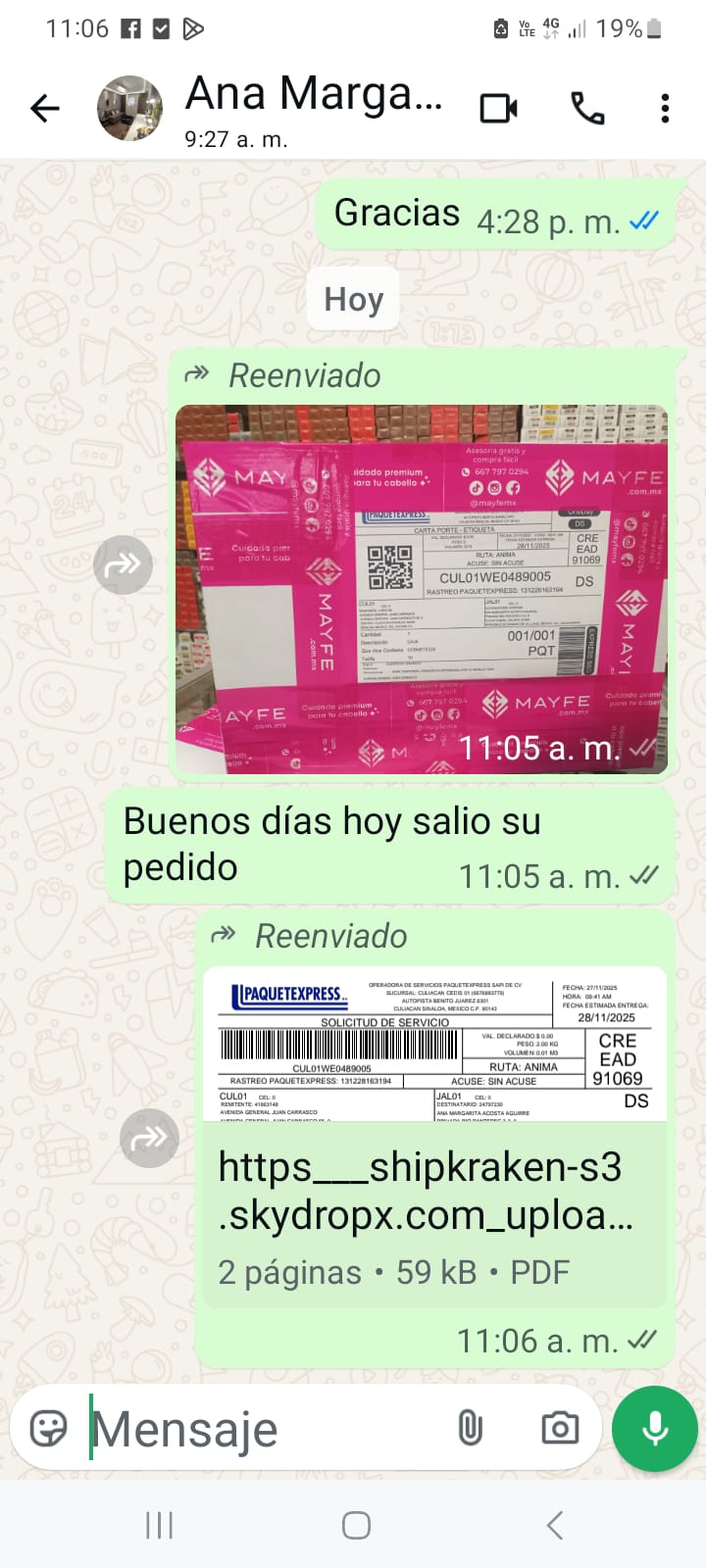Open the camera from the message bar
The height and width of the screenshot is (1568, 706).
click(560, 1429)
